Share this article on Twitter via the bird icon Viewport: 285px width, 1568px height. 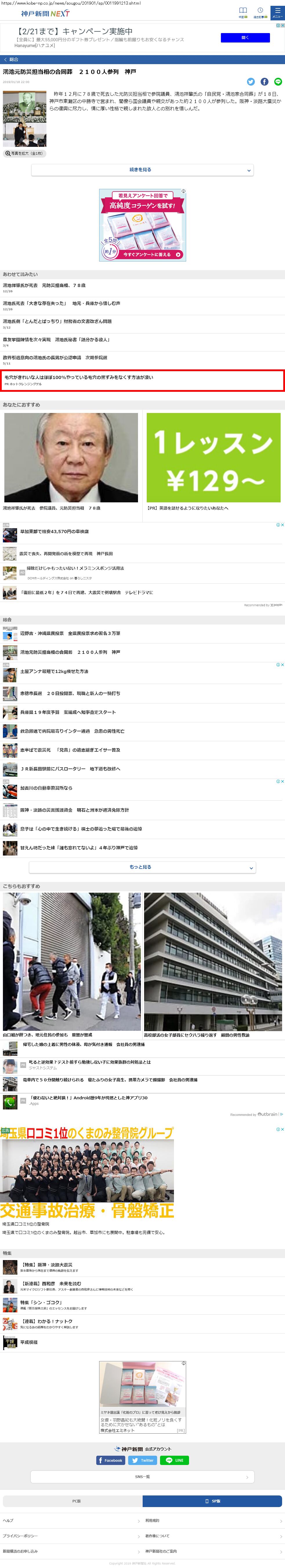(251, 82)
